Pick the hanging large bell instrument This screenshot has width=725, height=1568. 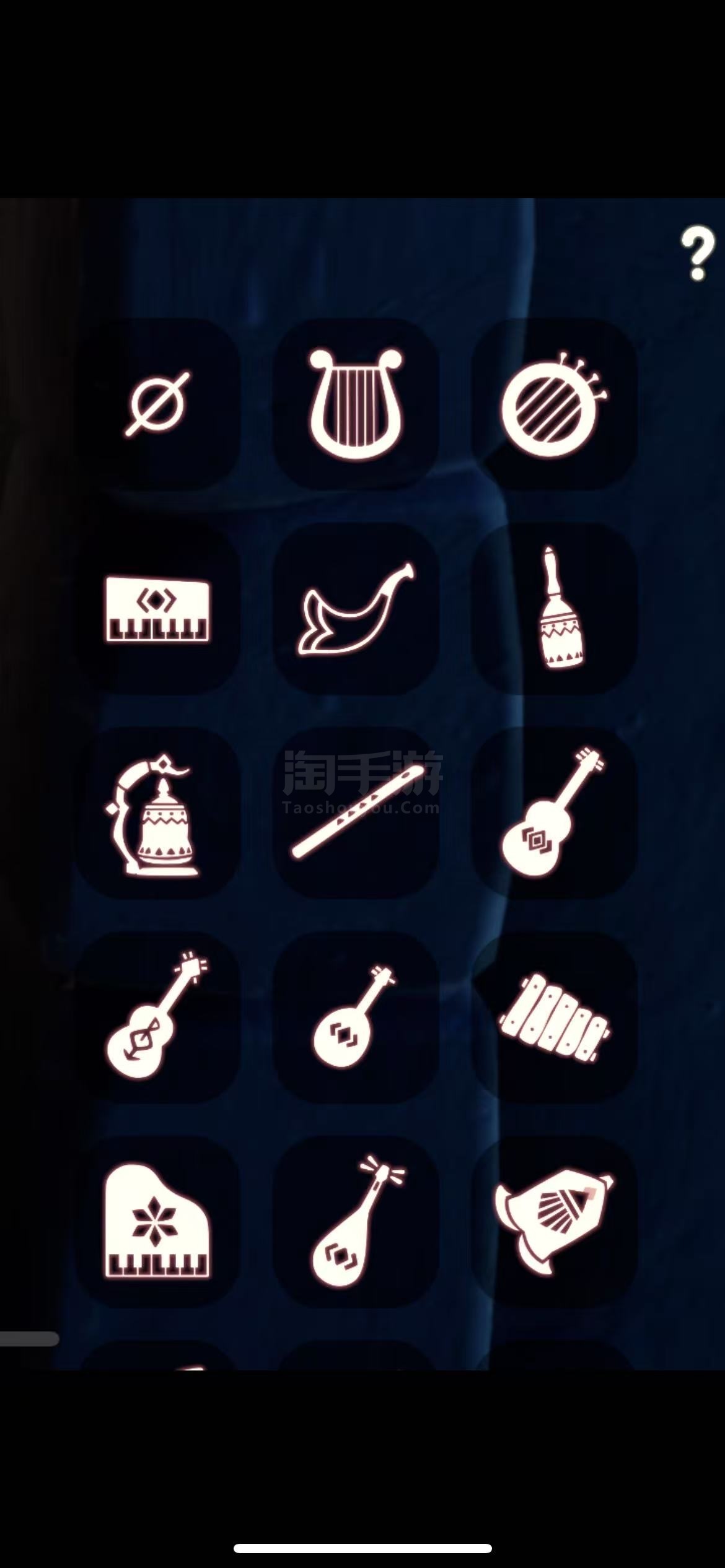click(x=157, y=813)
